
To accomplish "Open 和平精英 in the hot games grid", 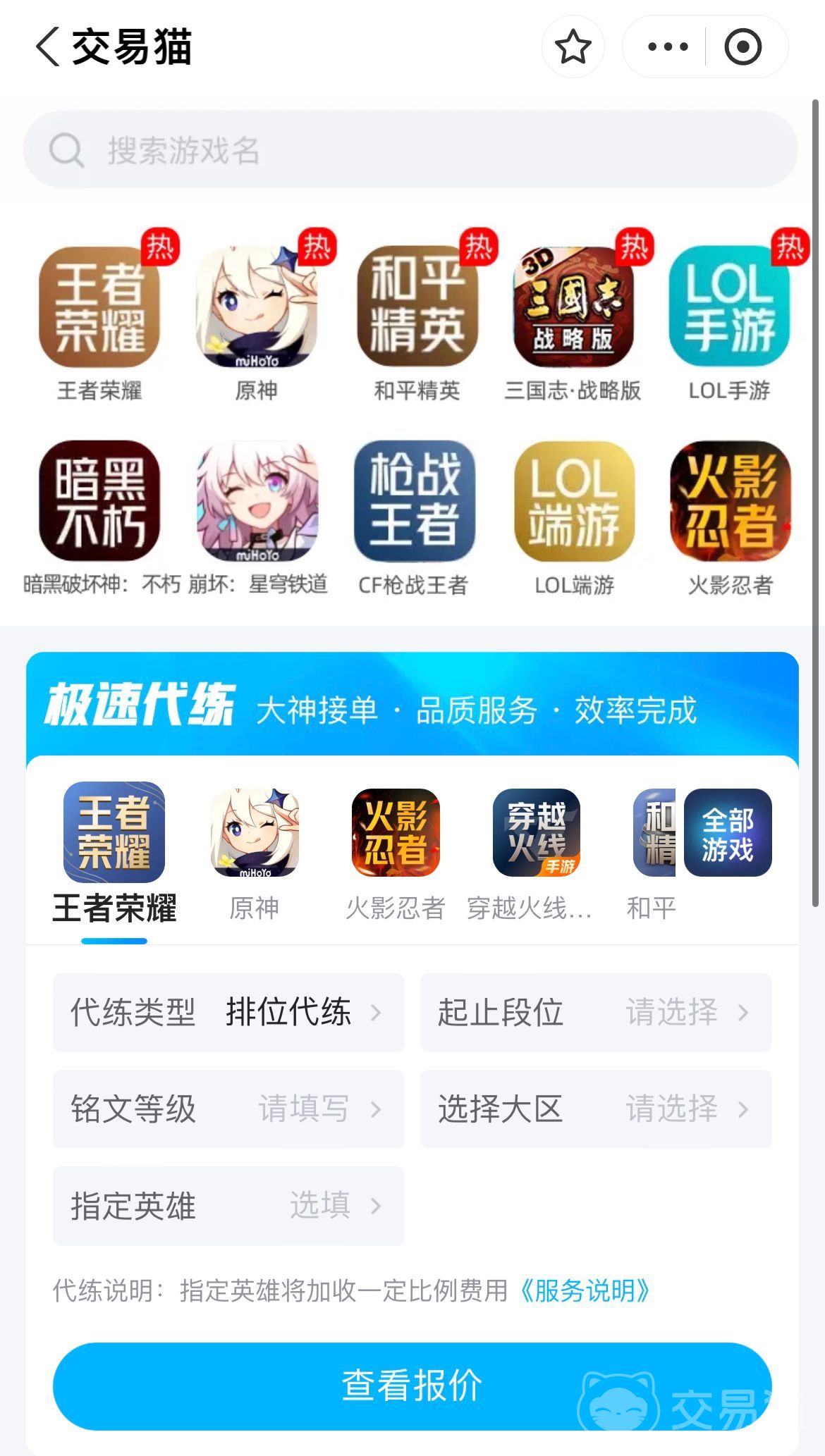I will pyautogui.click(x=417, y=307).
